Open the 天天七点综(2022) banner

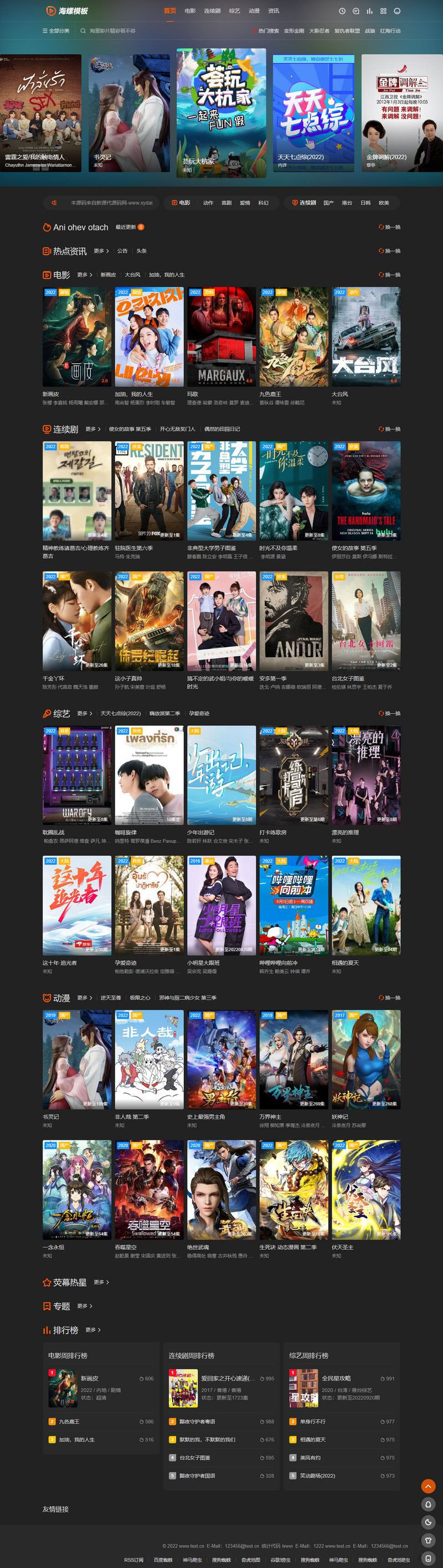click(314, 113)
